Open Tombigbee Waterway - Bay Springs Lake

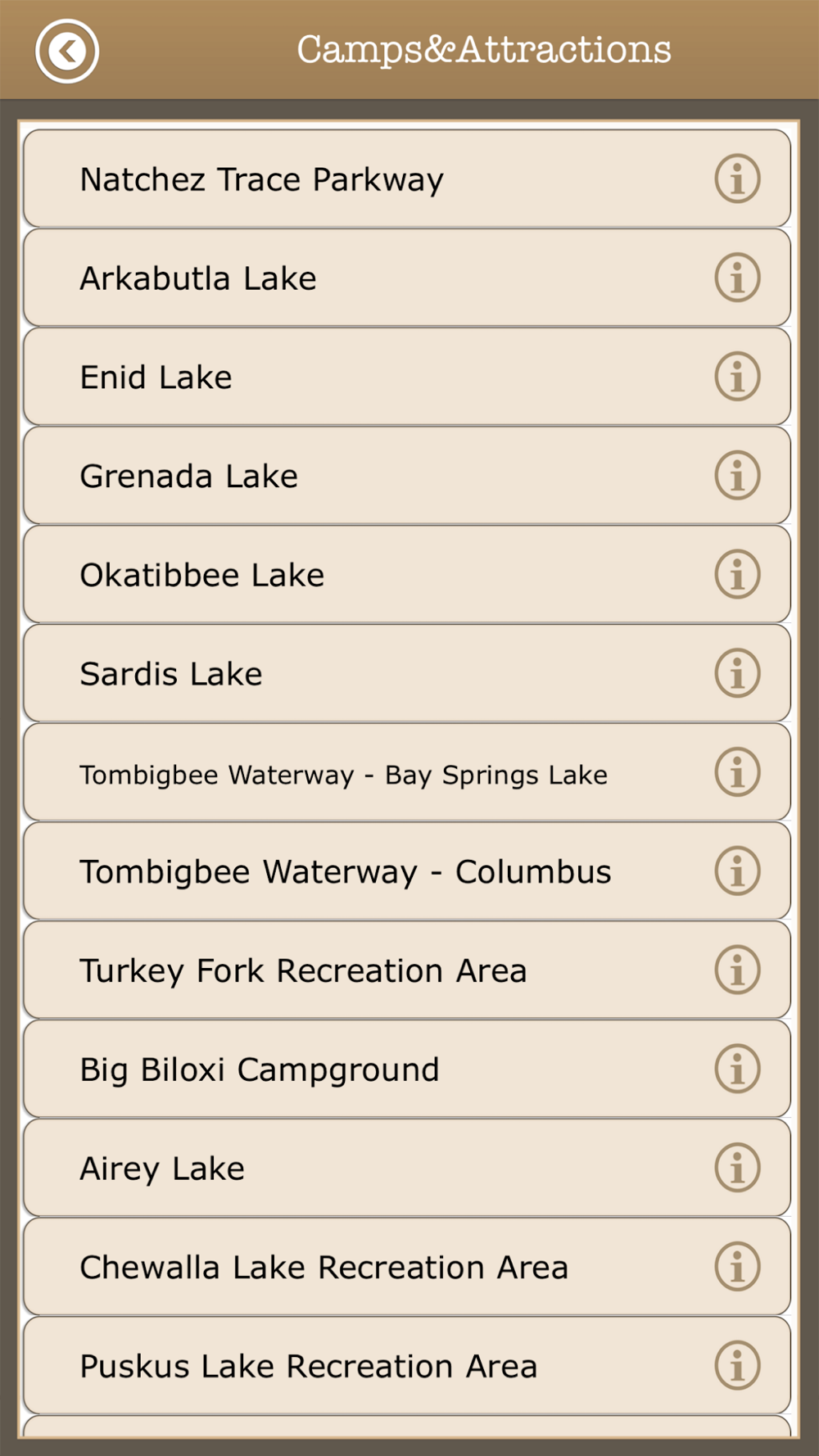(x=407, y=772)
